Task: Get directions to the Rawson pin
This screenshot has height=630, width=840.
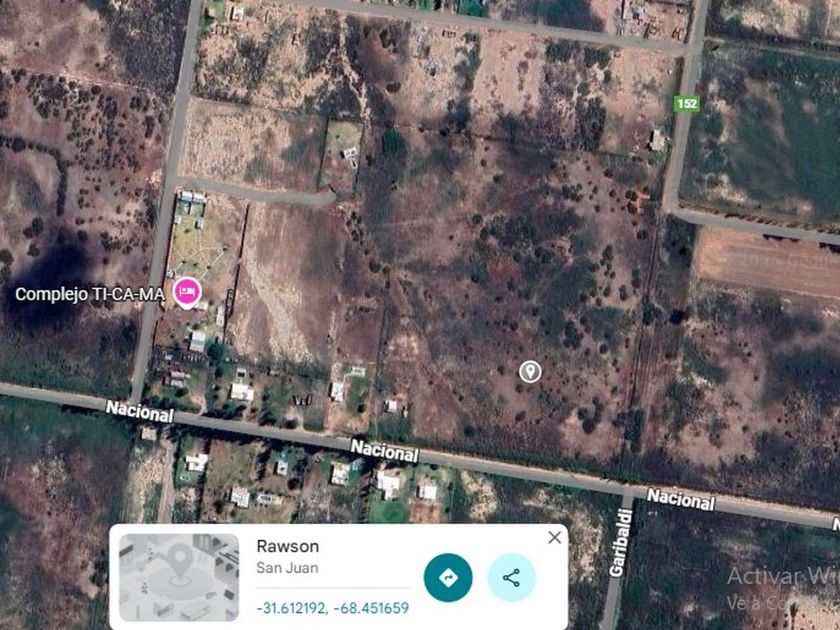Action: [448, 578]
